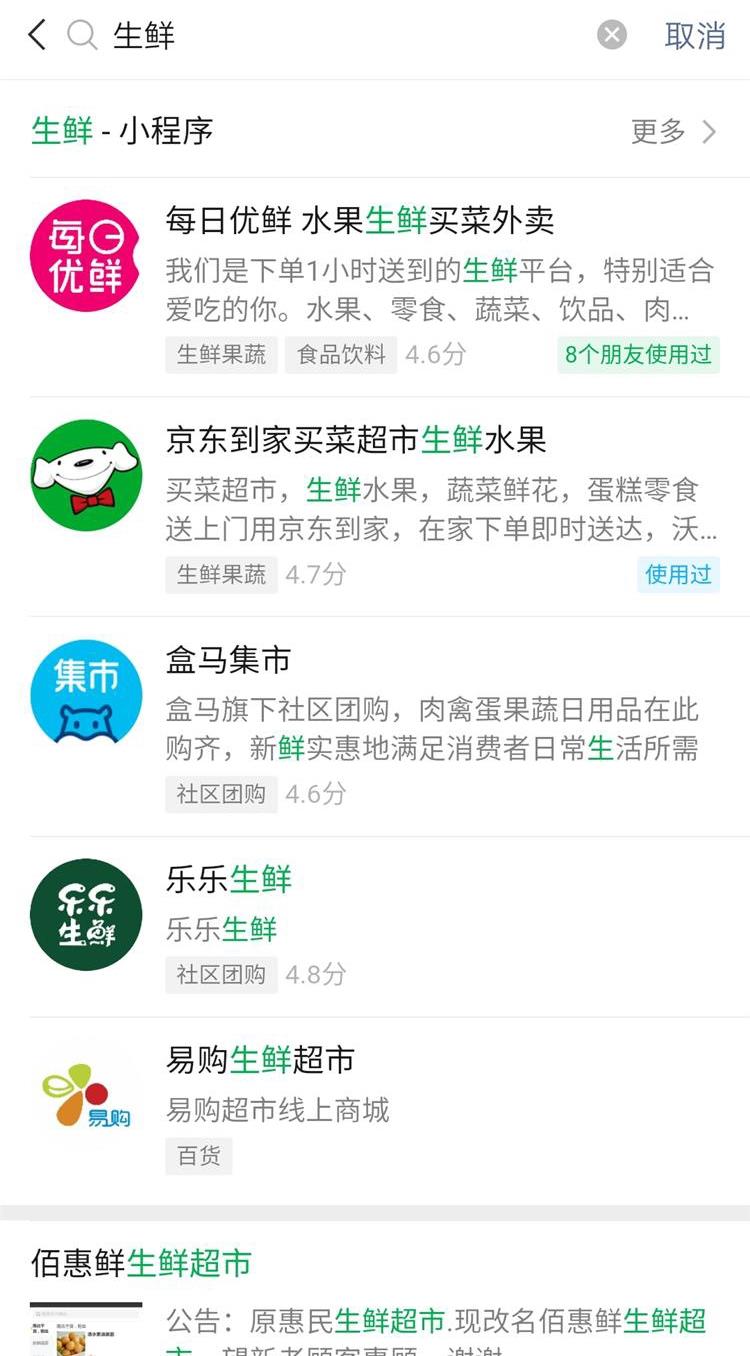Viewport: 750px width, 1356px height.
Task: Clear search text with the circular X
Action: [x=612, y=33]
